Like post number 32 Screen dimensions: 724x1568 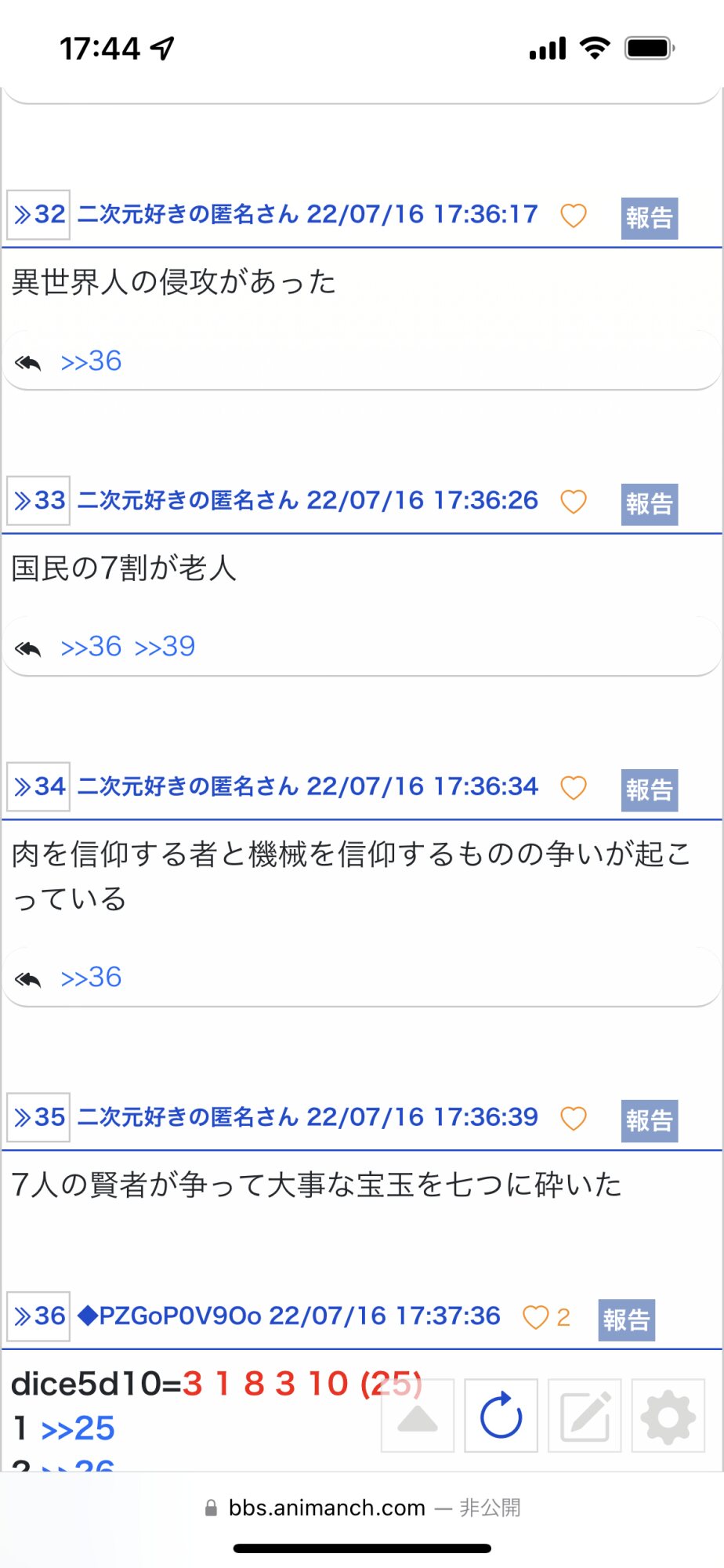(x=574, y=216)
